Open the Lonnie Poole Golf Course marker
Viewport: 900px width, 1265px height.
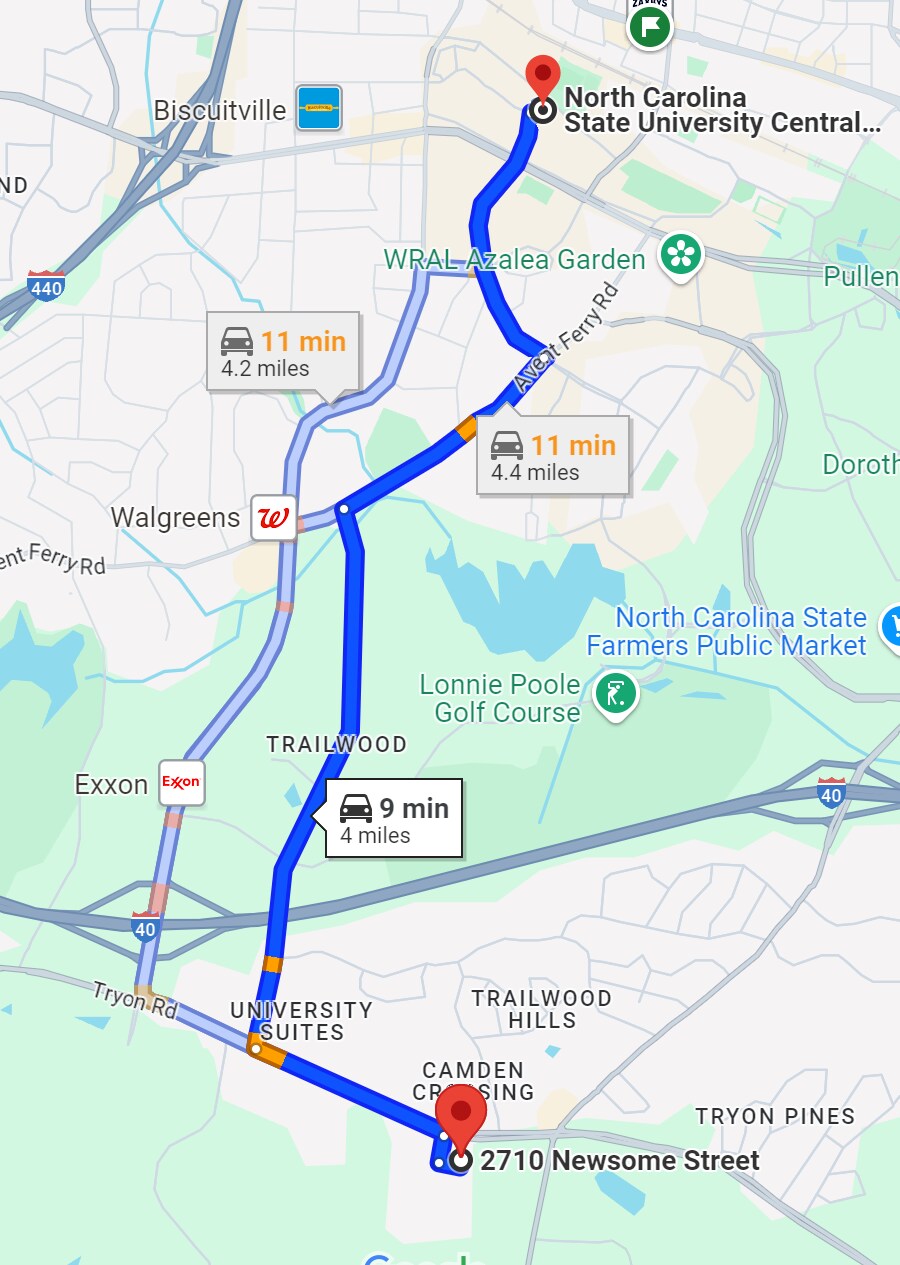[x=616, y=693]
